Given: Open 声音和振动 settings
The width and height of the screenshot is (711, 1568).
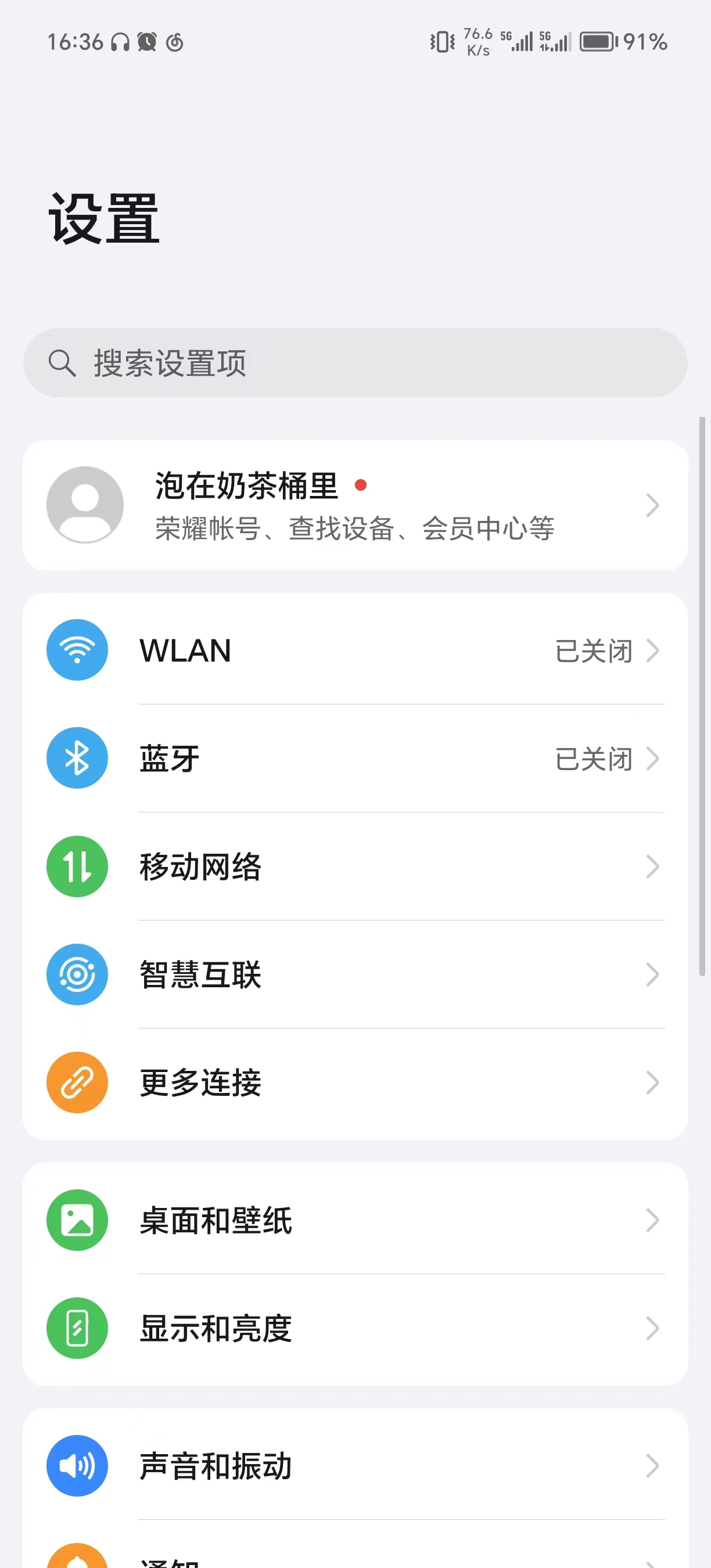Looking at the screenshot, I should 355,1466.
